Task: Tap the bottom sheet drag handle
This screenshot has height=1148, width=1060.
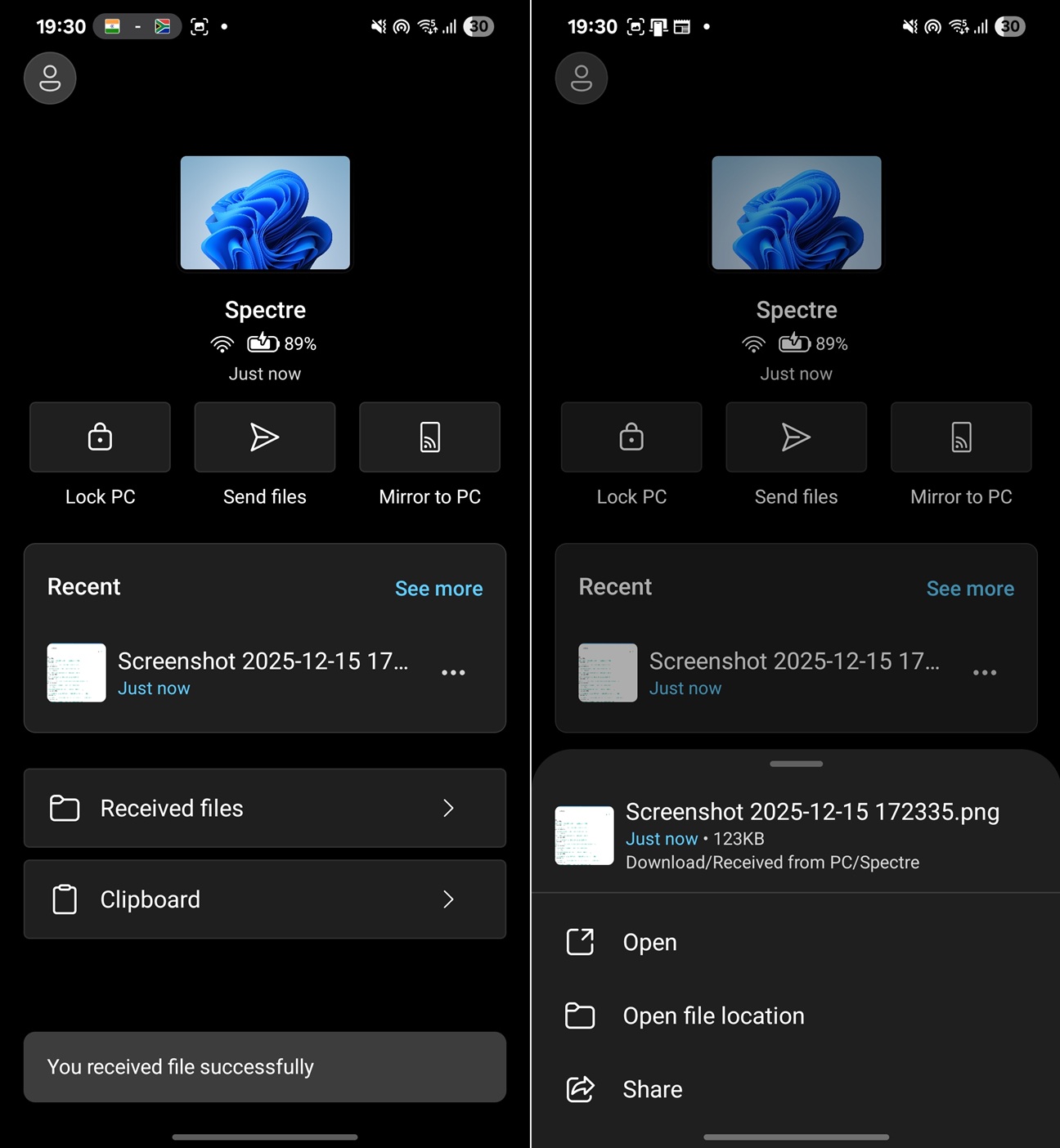Action: (796, 764)
